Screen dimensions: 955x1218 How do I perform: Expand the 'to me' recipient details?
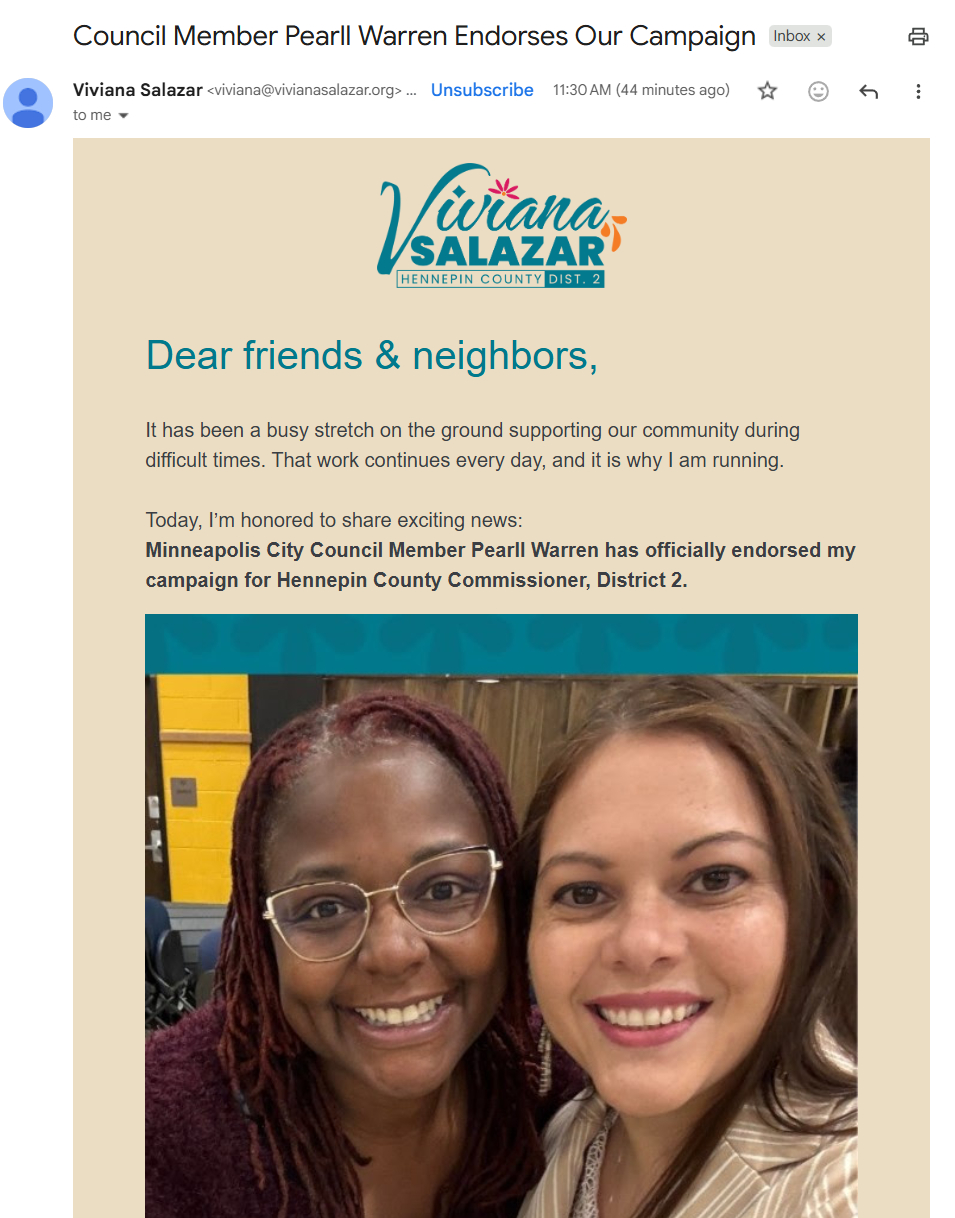(124, 116)
